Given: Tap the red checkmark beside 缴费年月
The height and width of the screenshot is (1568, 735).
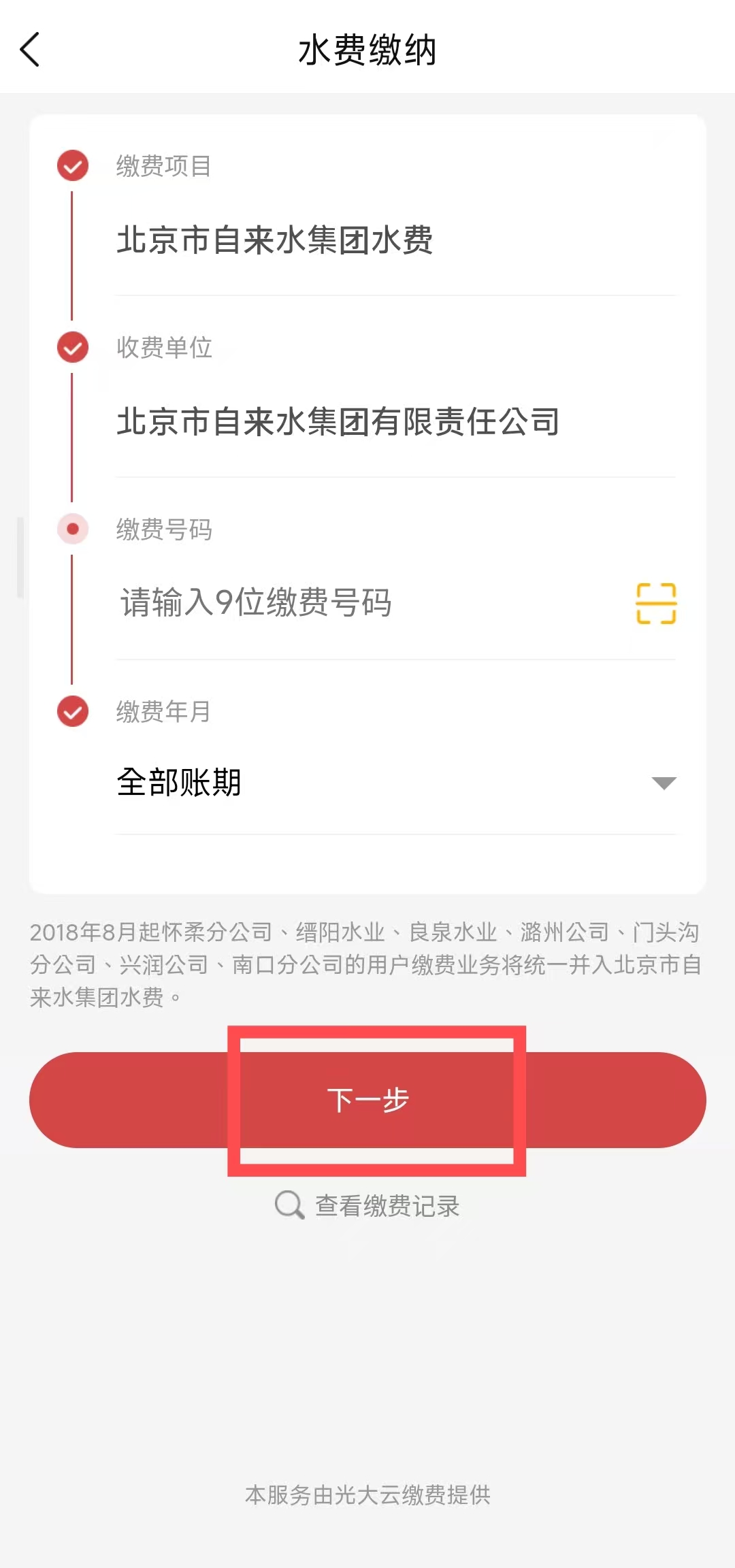Looking at the screenshot, I should [x=71, y=712].
